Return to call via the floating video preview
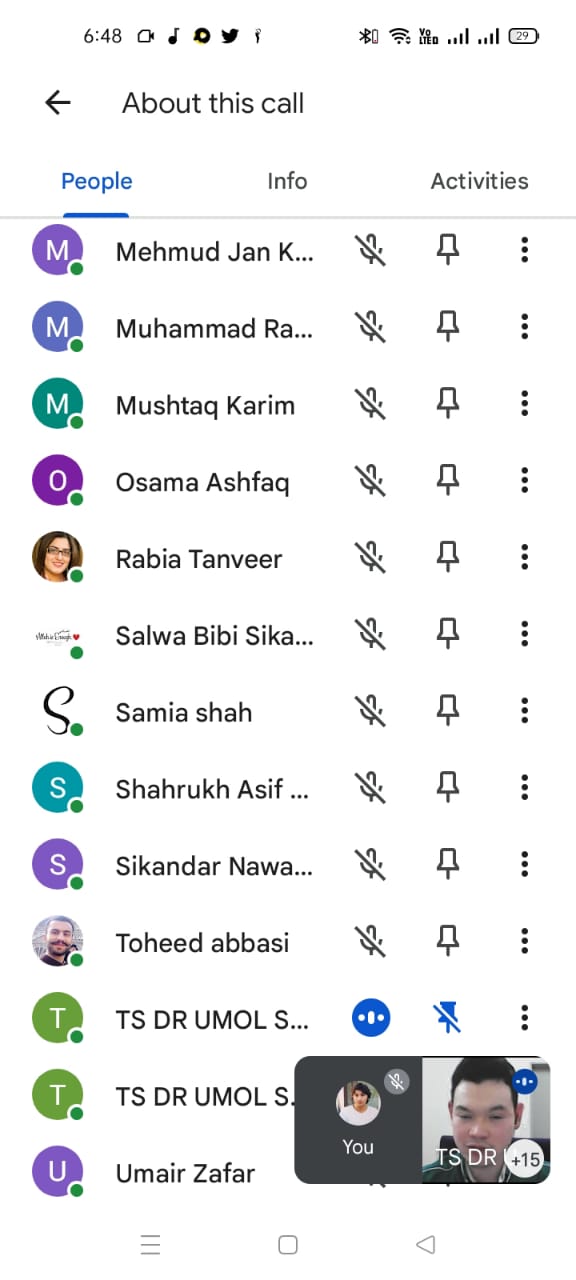 [422, 1120]
